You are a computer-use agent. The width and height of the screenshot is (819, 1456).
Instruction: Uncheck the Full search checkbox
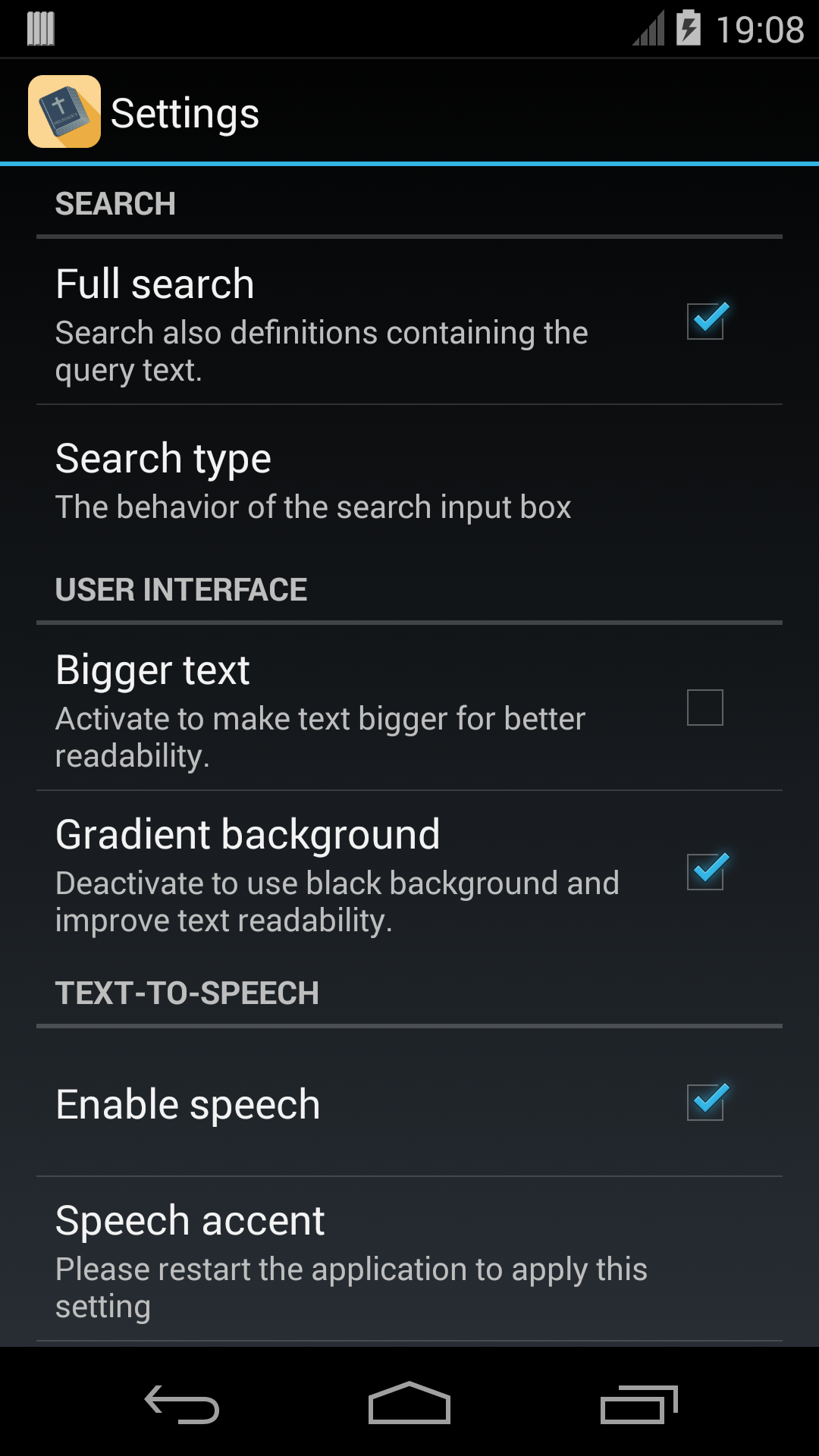pyautogui.click(x=705, y=321)
